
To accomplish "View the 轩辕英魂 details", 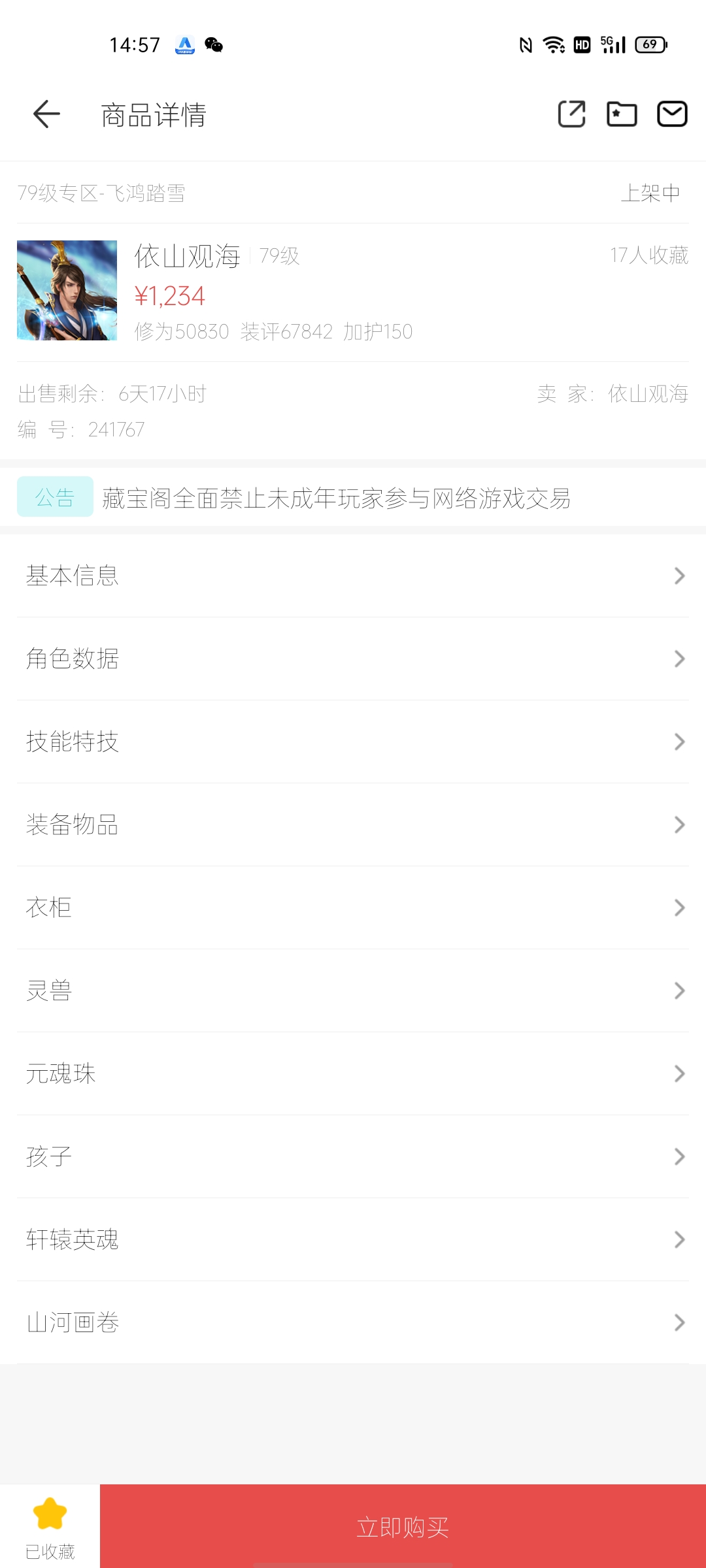I will point(353,1239).
